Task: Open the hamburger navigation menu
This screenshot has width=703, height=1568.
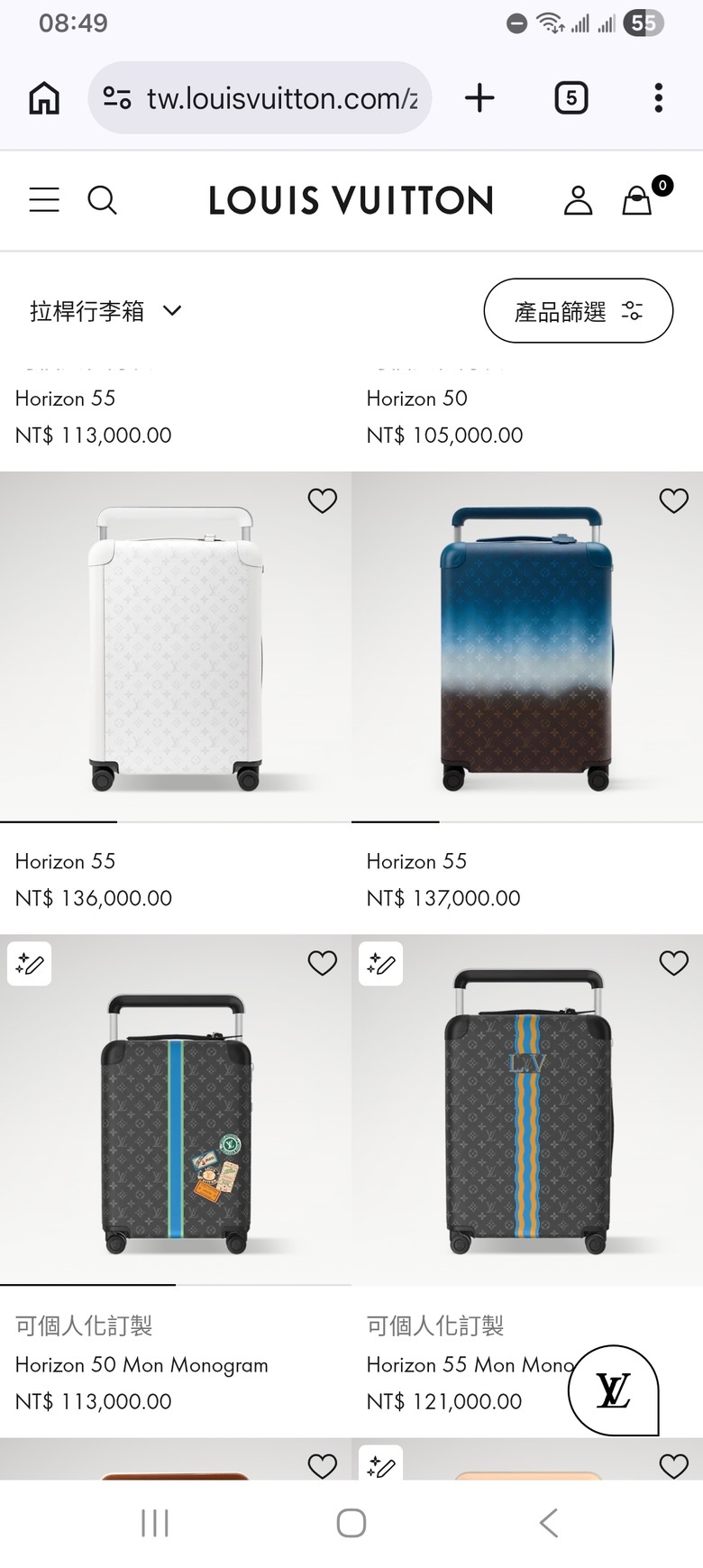Action: (43, 200)
